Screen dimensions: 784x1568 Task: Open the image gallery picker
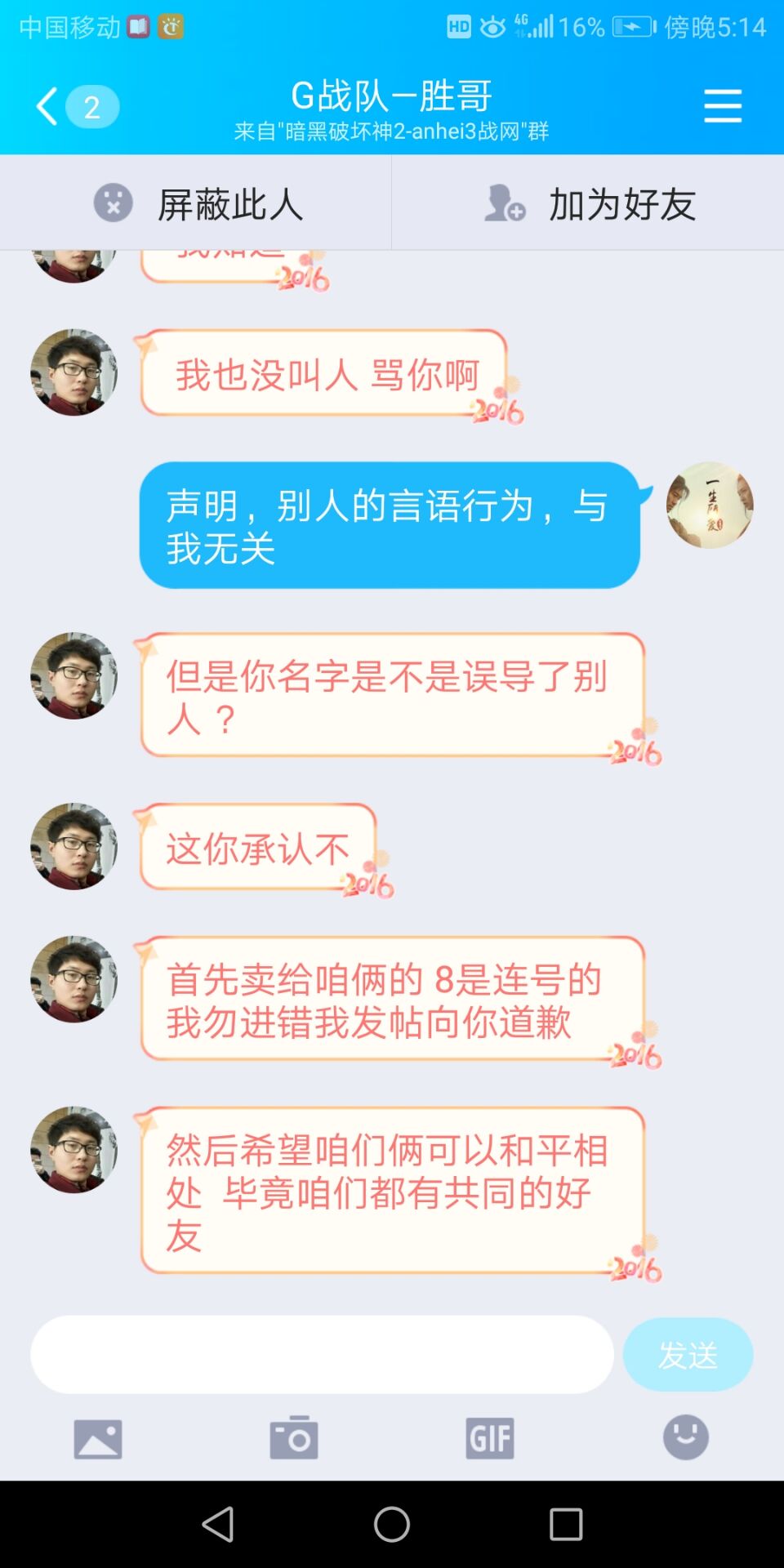pos(98,1438)
